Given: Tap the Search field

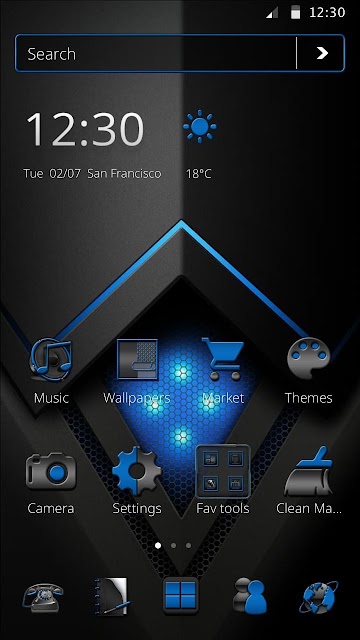Looking at the screenshot, I should (156, 53).
